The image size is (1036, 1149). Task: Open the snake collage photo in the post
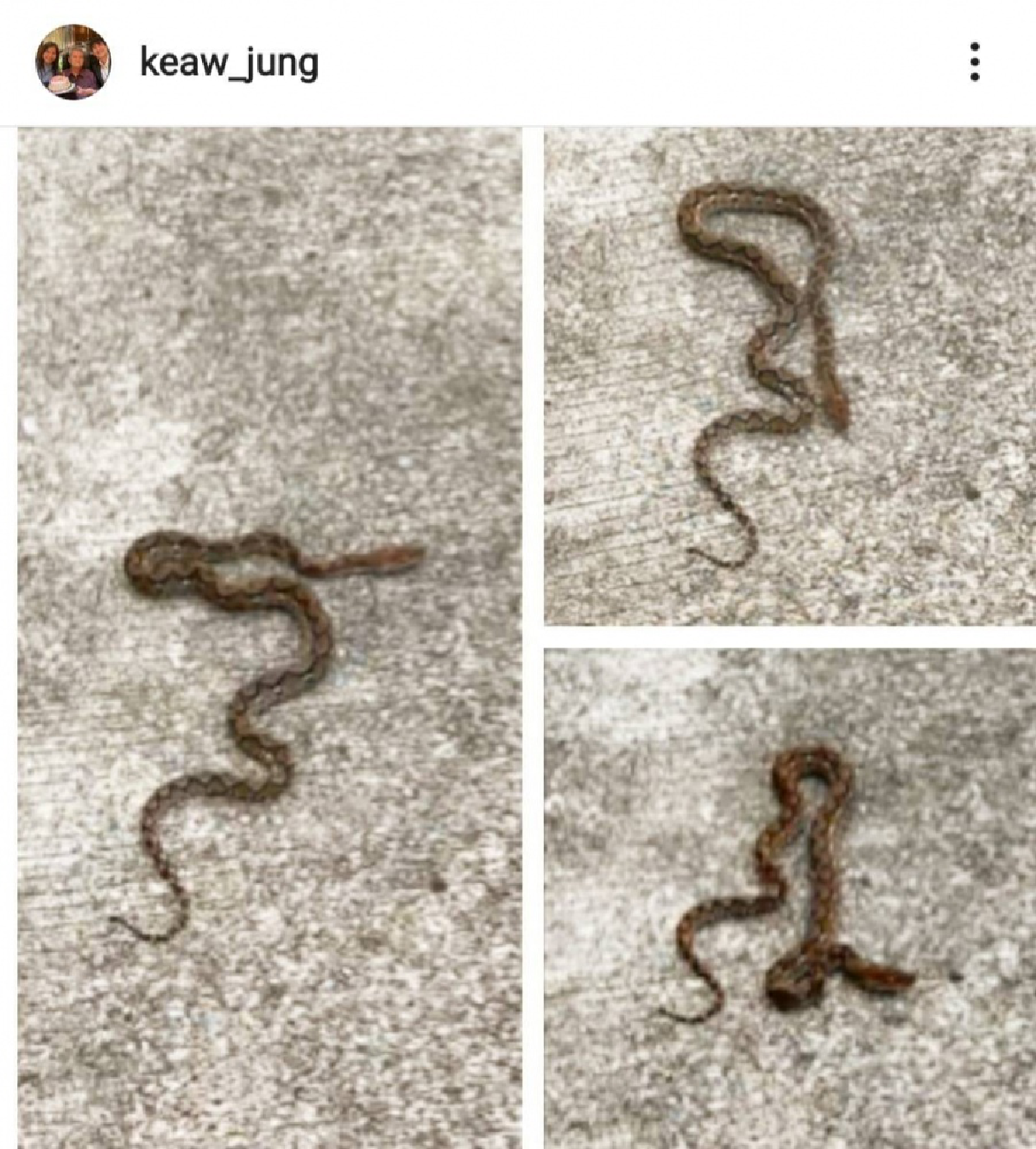[x=518, y=639]
